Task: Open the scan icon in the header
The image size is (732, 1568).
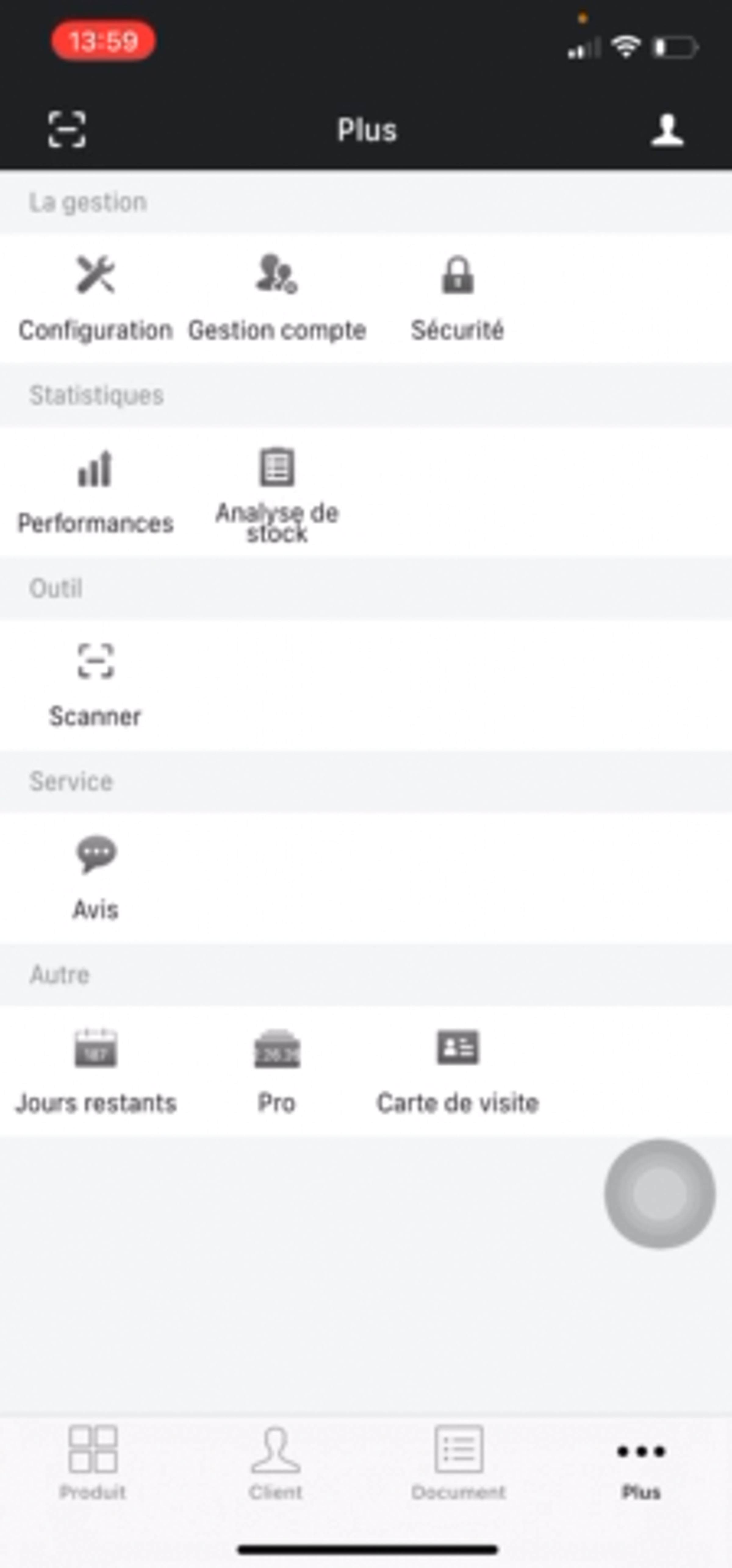Action: (x=67, y=129)
